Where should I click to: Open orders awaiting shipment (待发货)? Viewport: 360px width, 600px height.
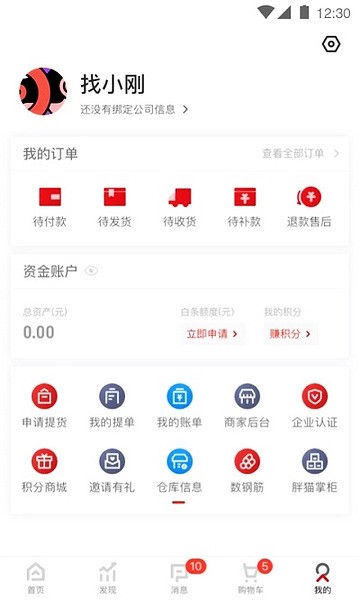[x=114, y=207]
